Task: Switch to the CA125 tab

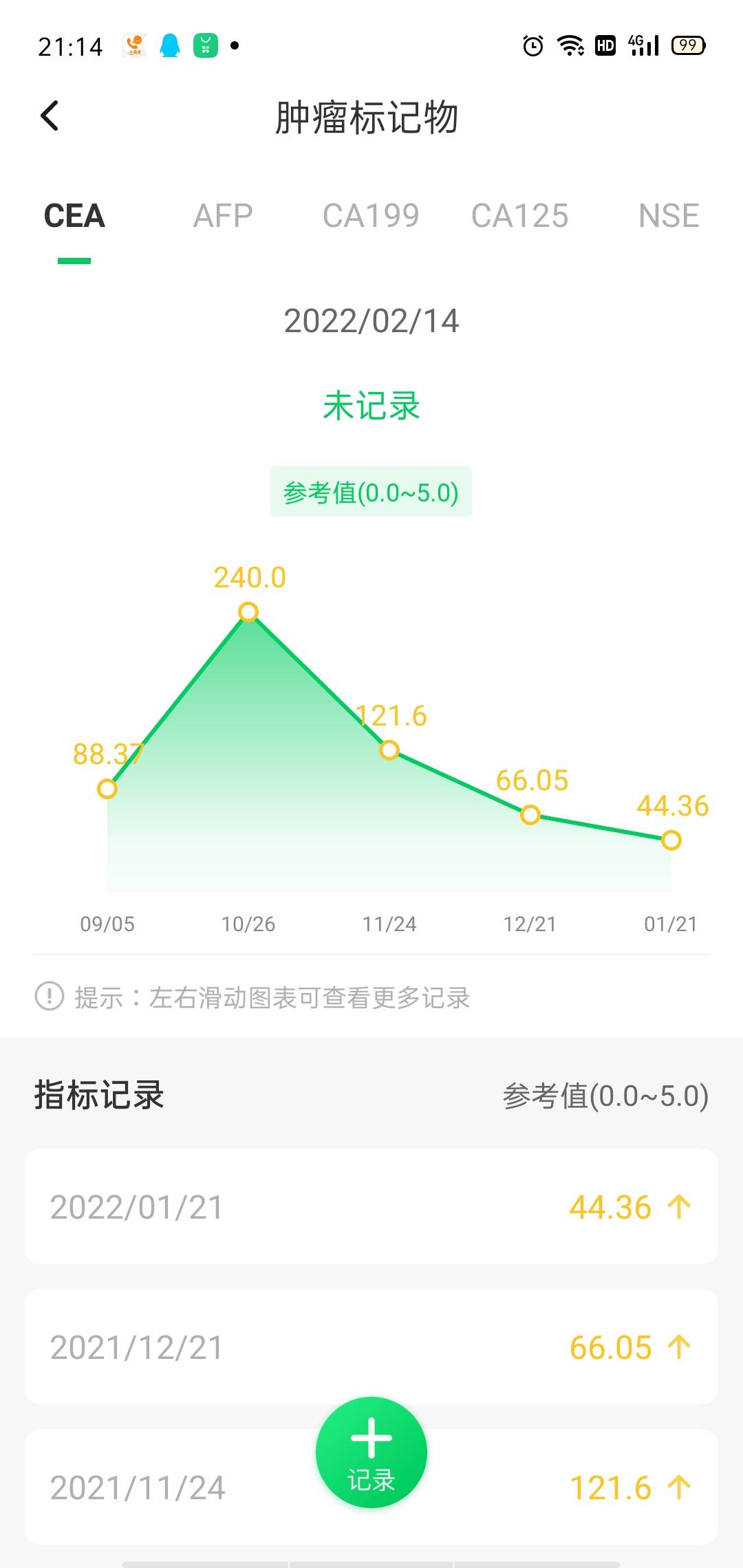Action: [521, 216]
